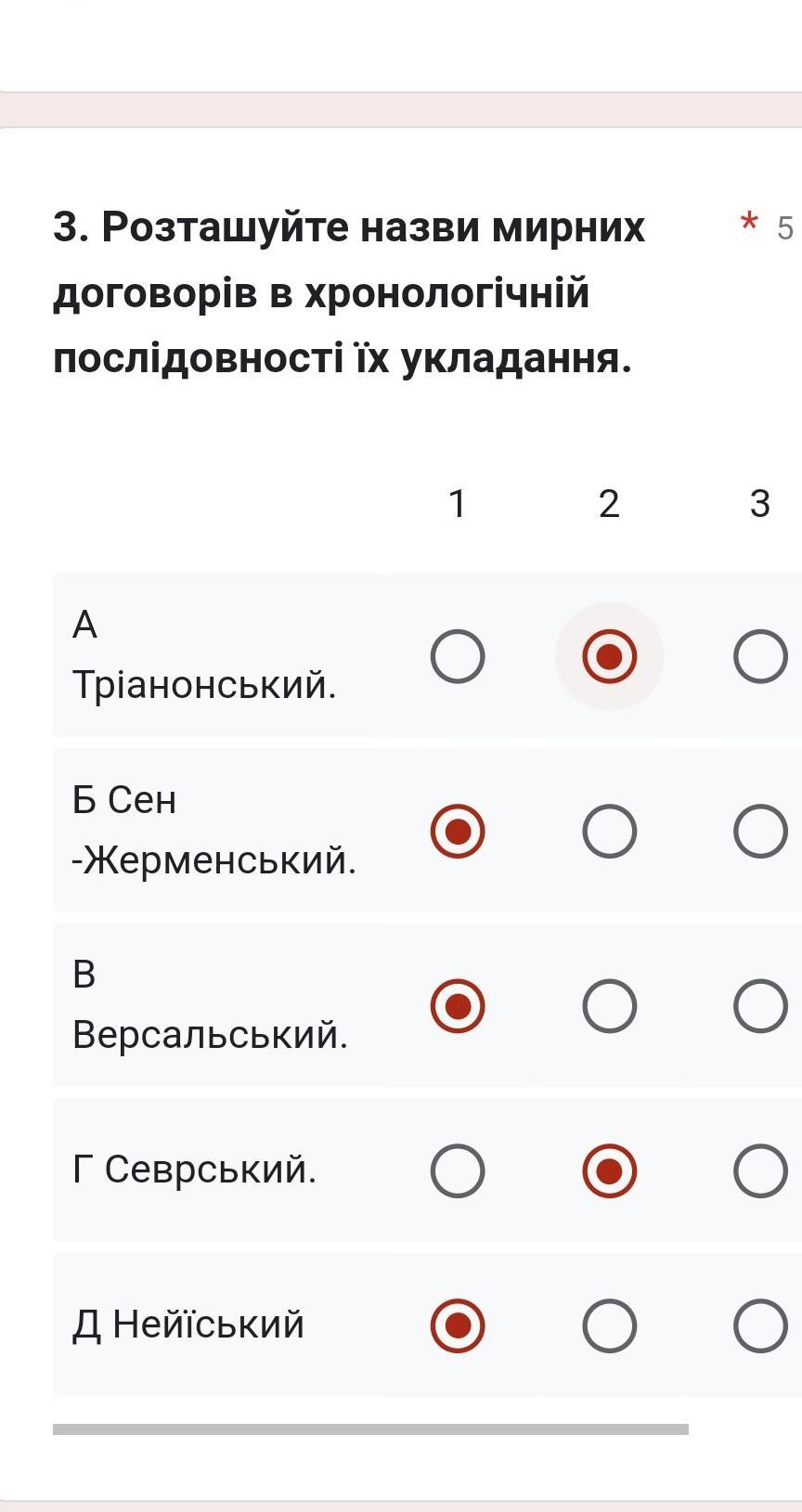Select option 1 for Сен-Жерменський

458,831
